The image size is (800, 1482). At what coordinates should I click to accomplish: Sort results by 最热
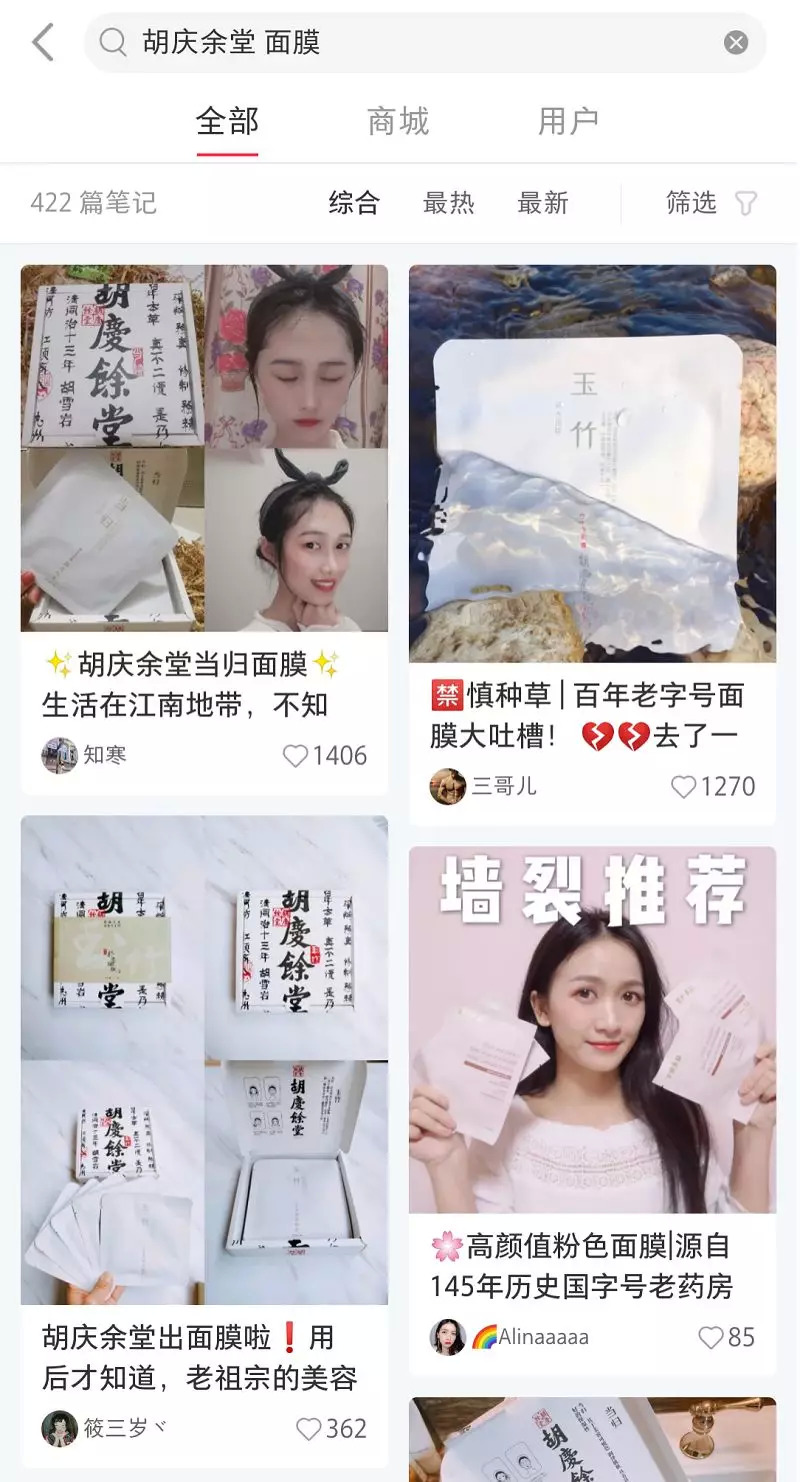point(448,204)
